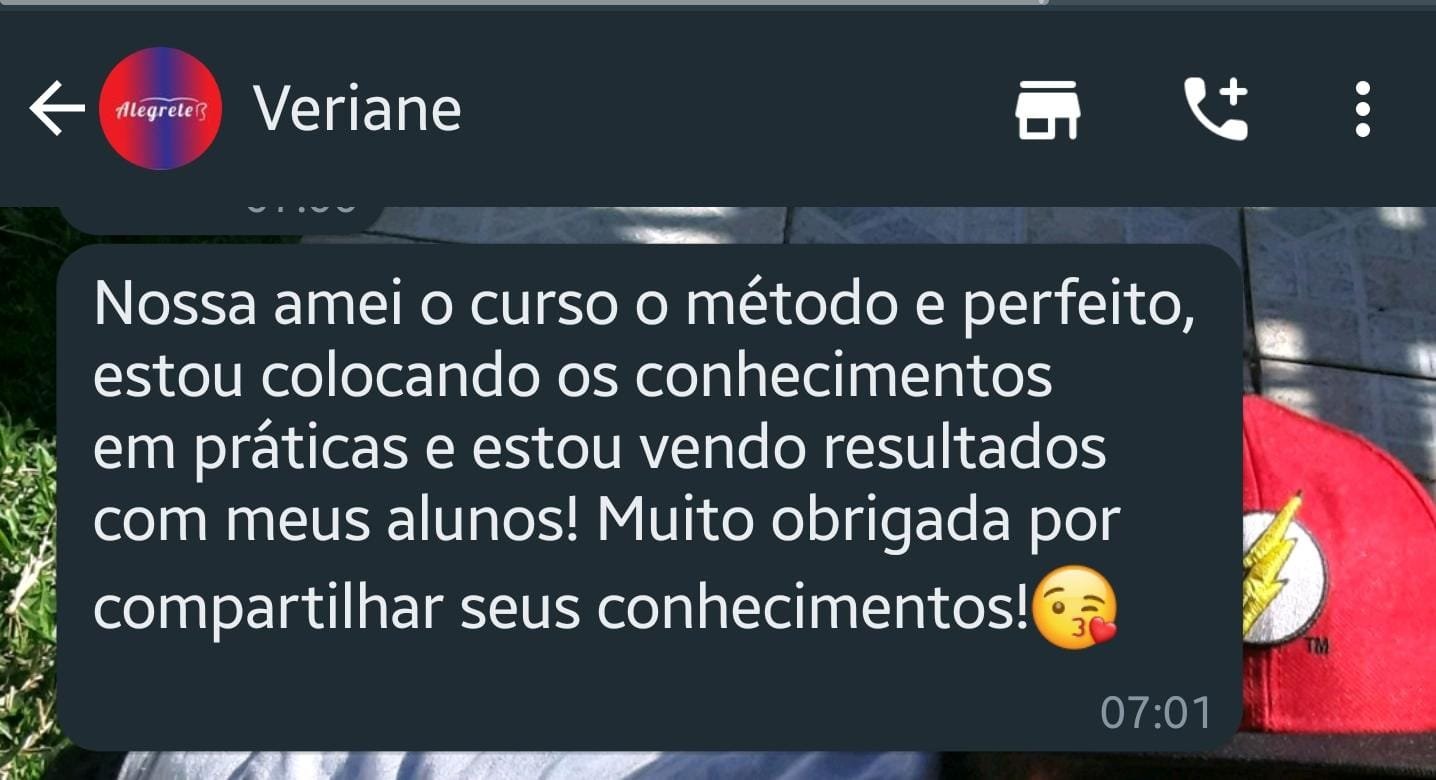
Task: Go back to the chat list
Action: (56, 109)
